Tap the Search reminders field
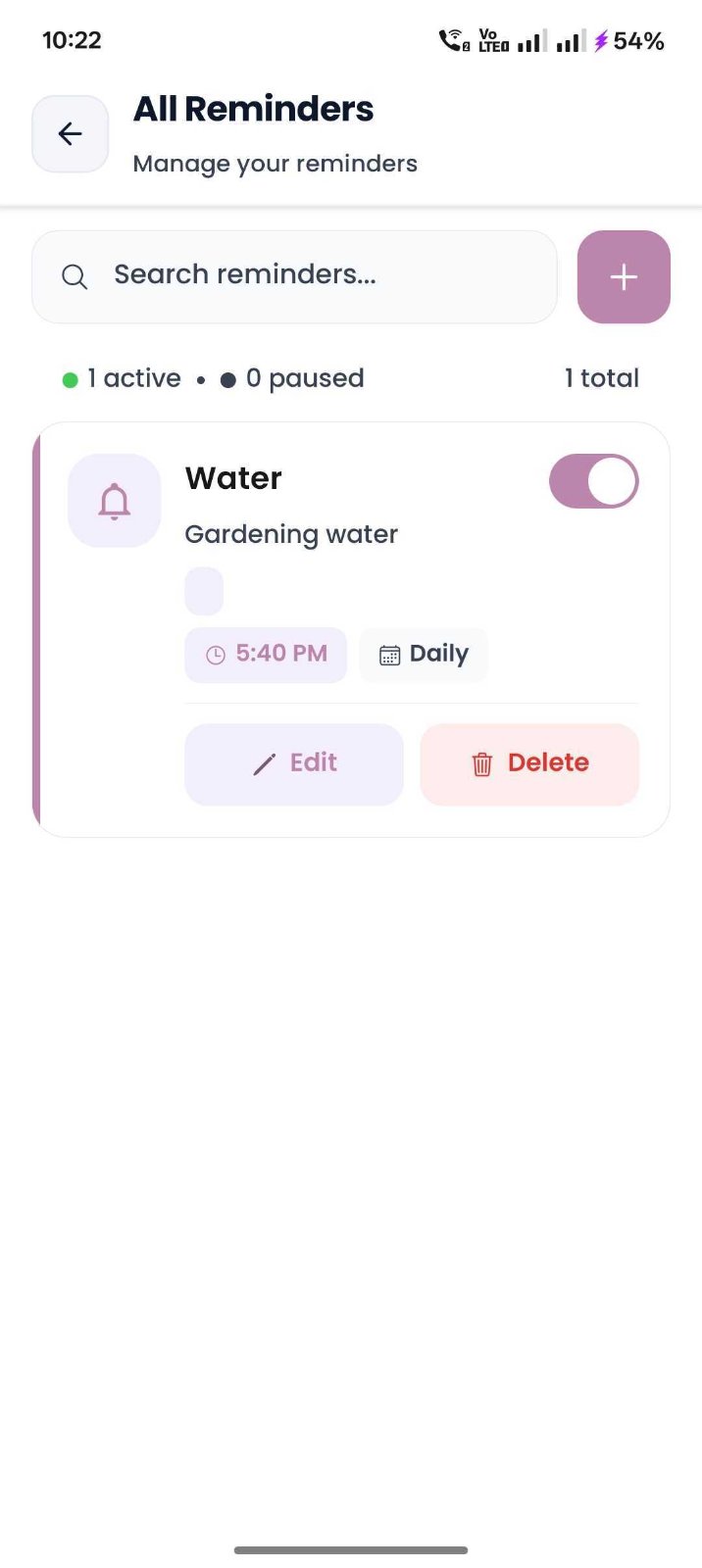This screenshot has height=1568, width=702. (x=294, y=276)
